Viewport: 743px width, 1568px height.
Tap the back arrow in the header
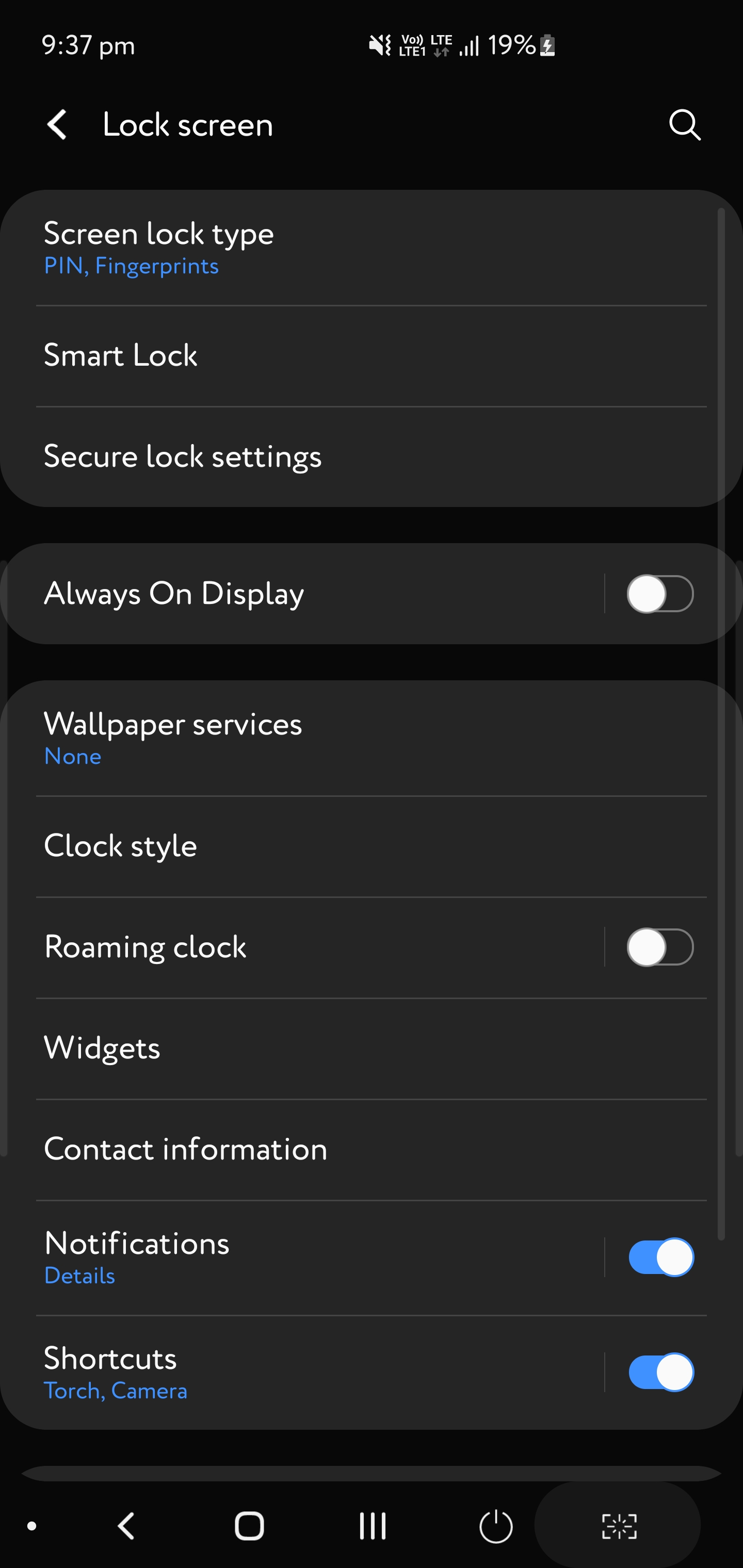[57, 125]
